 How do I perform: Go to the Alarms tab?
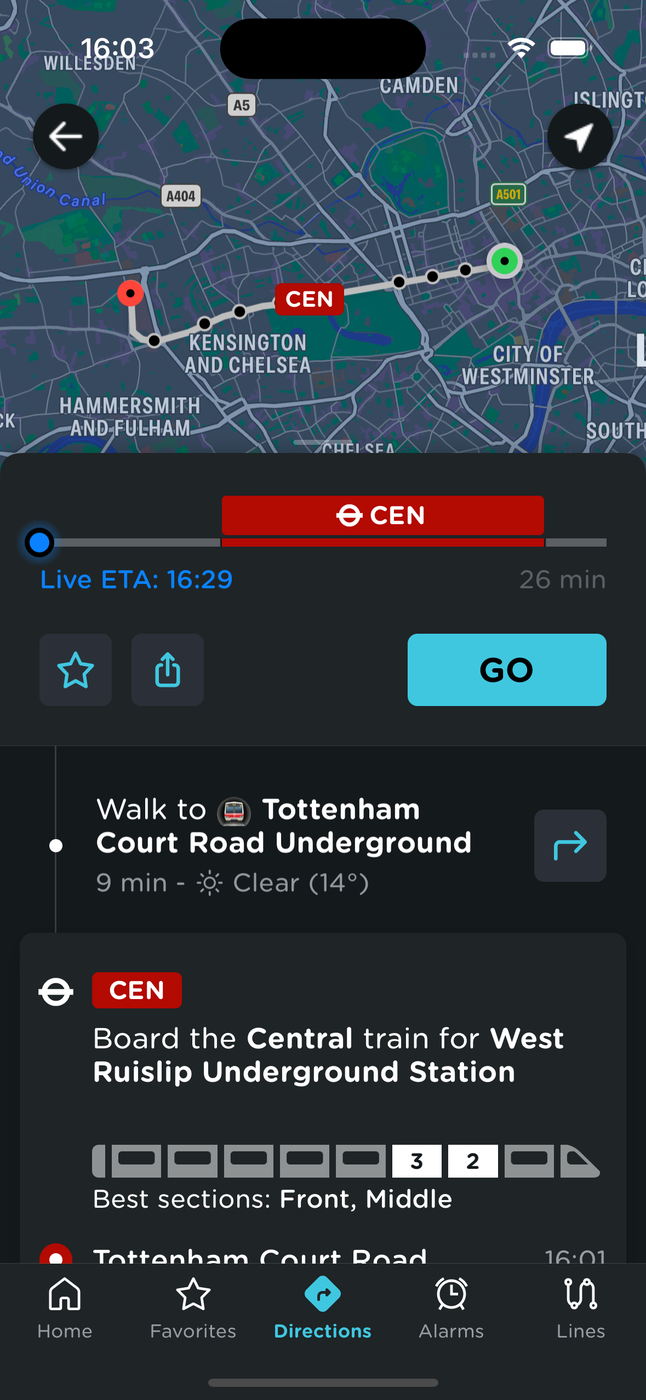pos(451,1308)
